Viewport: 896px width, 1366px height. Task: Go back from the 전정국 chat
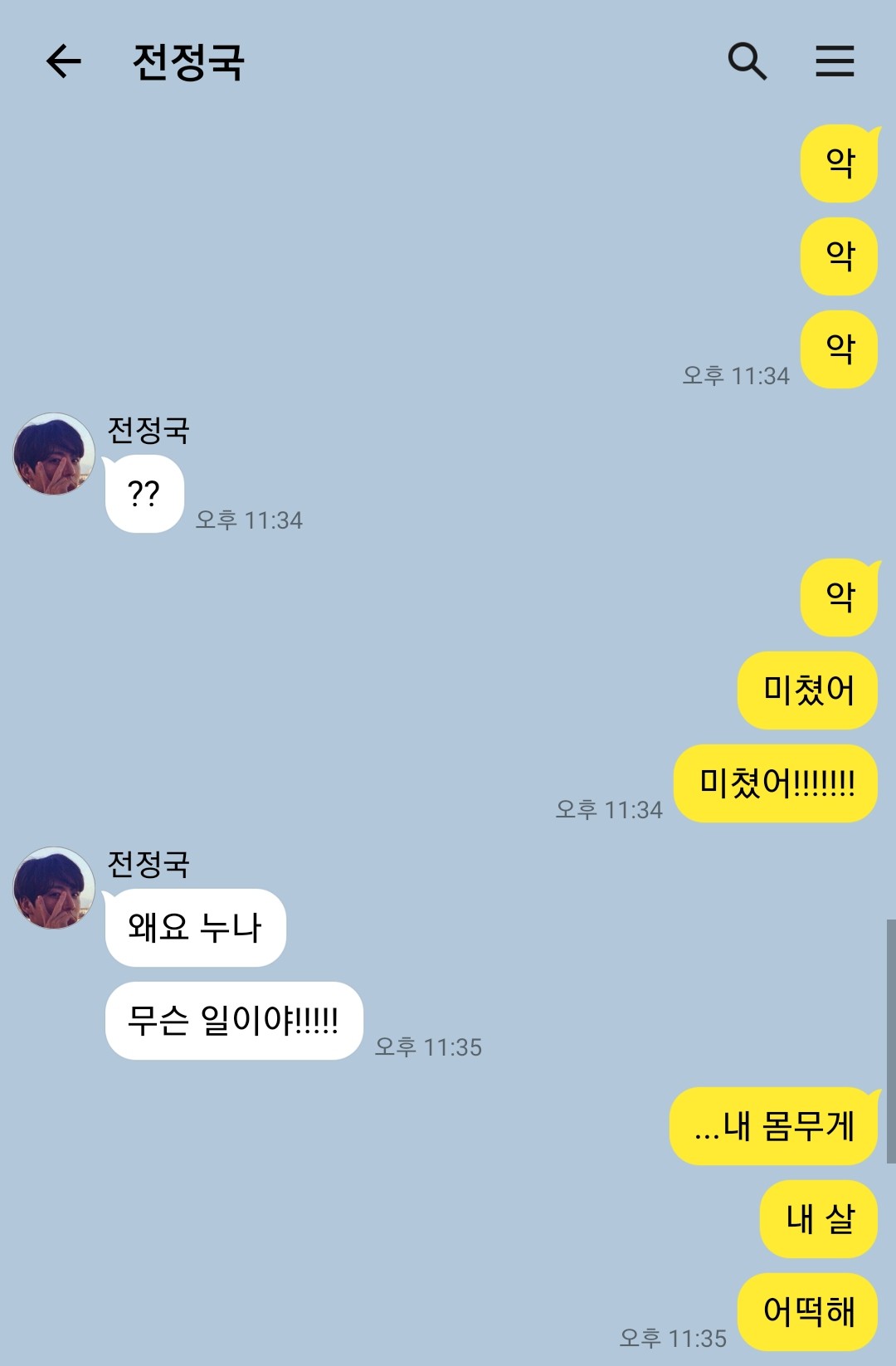tap(64, 61)
